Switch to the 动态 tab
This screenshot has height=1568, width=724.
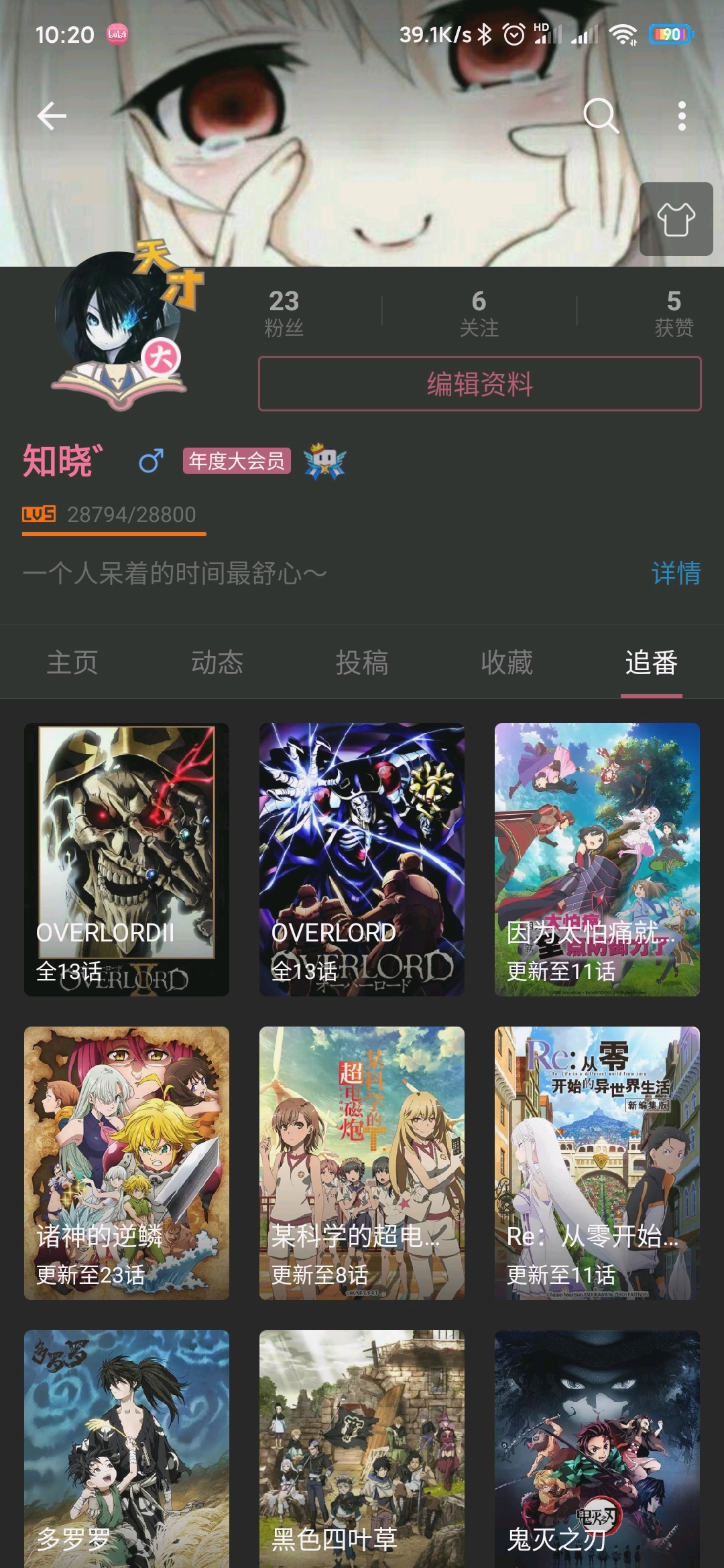[217, 663]
